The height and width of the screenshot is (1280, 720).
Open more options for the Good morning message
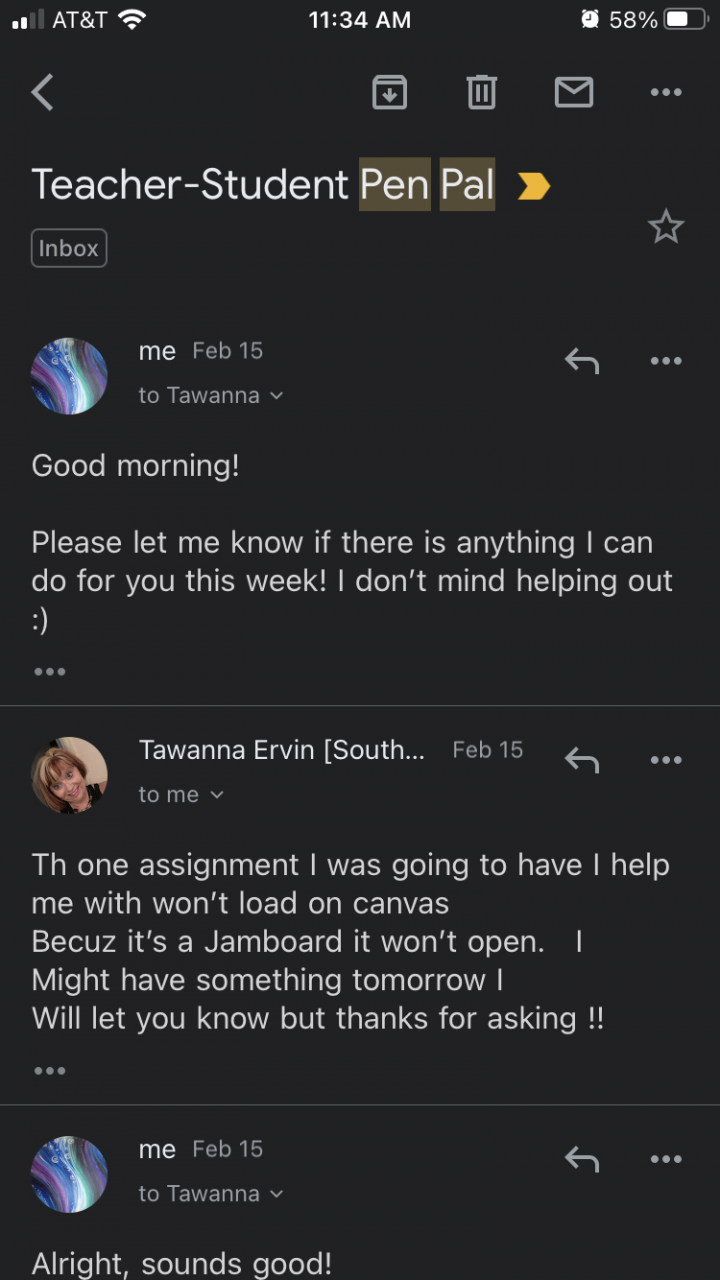tap(665, 360)
